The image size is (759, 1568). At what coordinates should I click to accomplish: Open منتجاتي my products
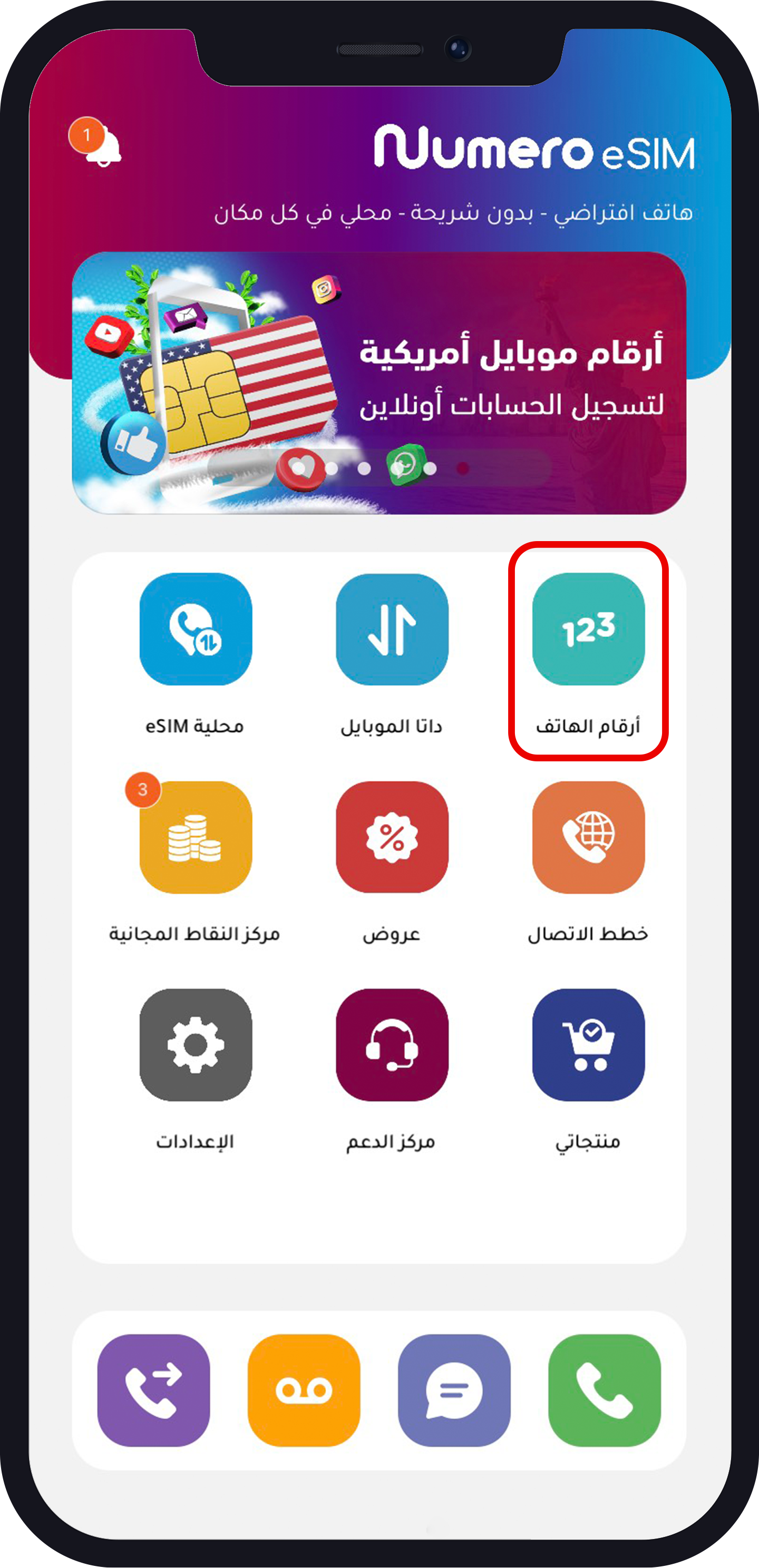[x=588, y=1045]
